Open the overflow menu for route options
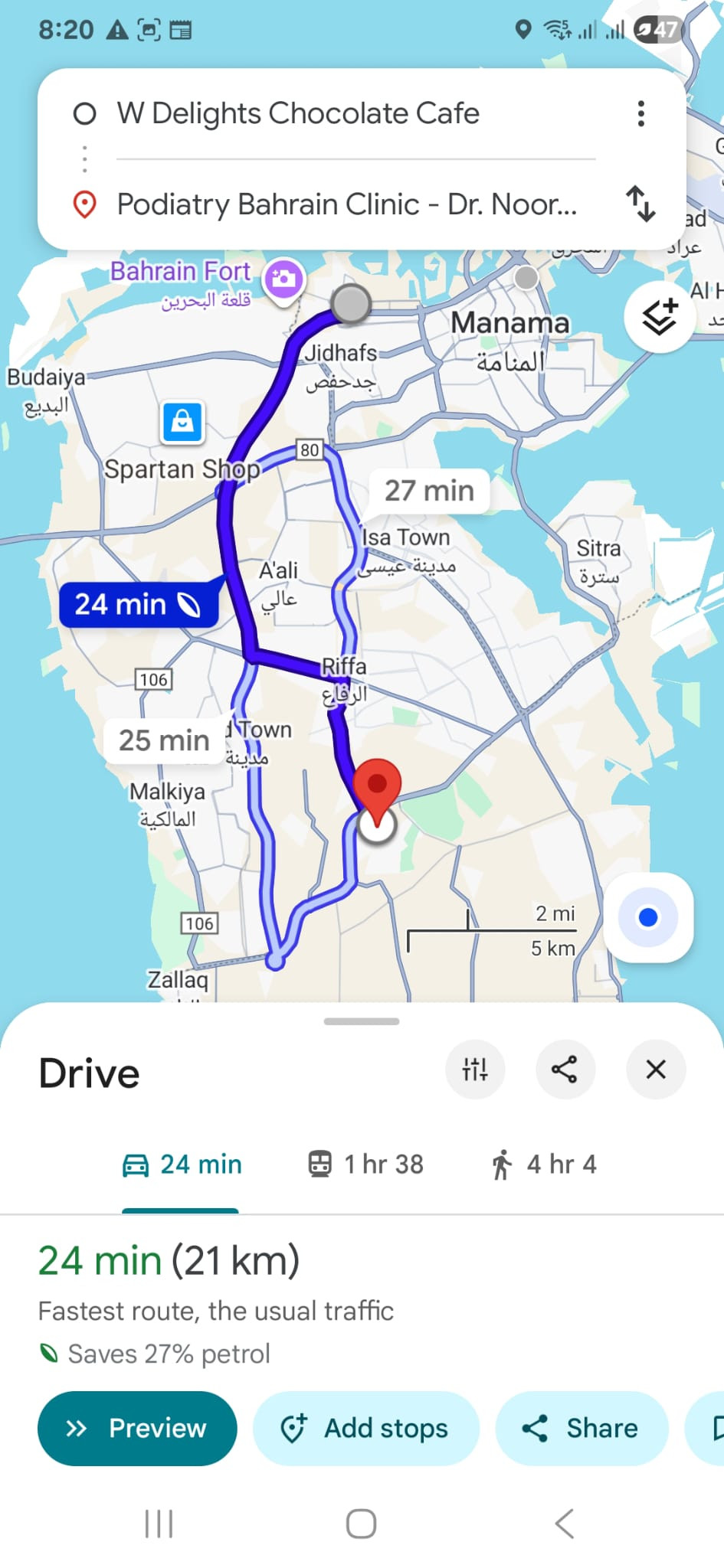Viewport: 724px width, 1568px height. [x=641, y=114]
